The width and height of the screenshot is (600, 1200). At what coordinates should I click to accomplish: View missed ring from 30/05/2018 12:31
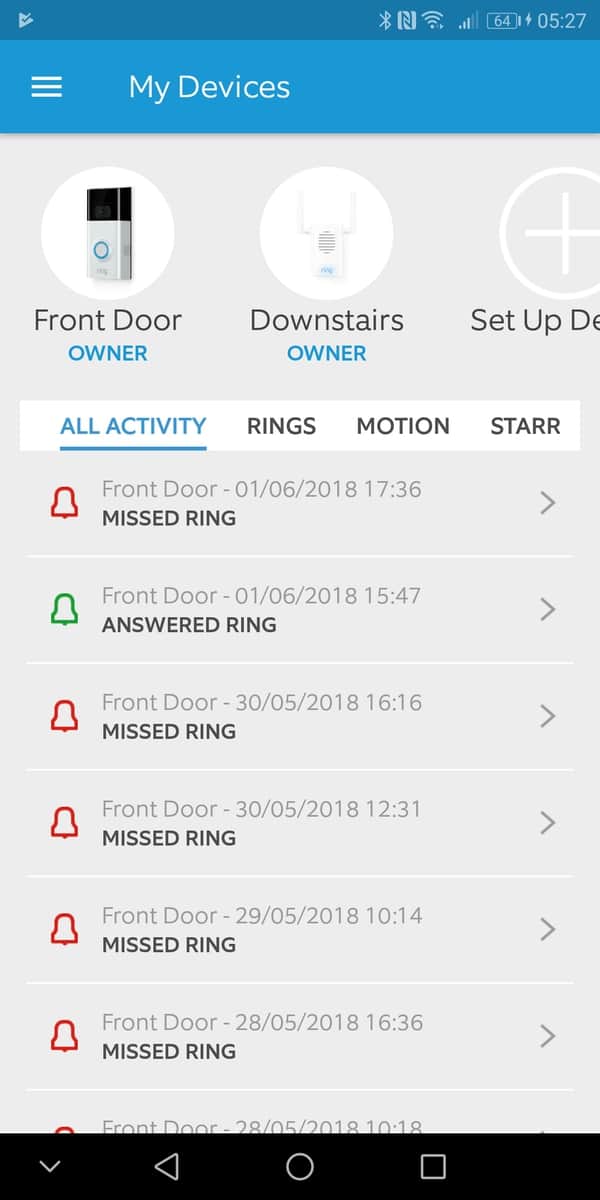[x=300, y=823]
